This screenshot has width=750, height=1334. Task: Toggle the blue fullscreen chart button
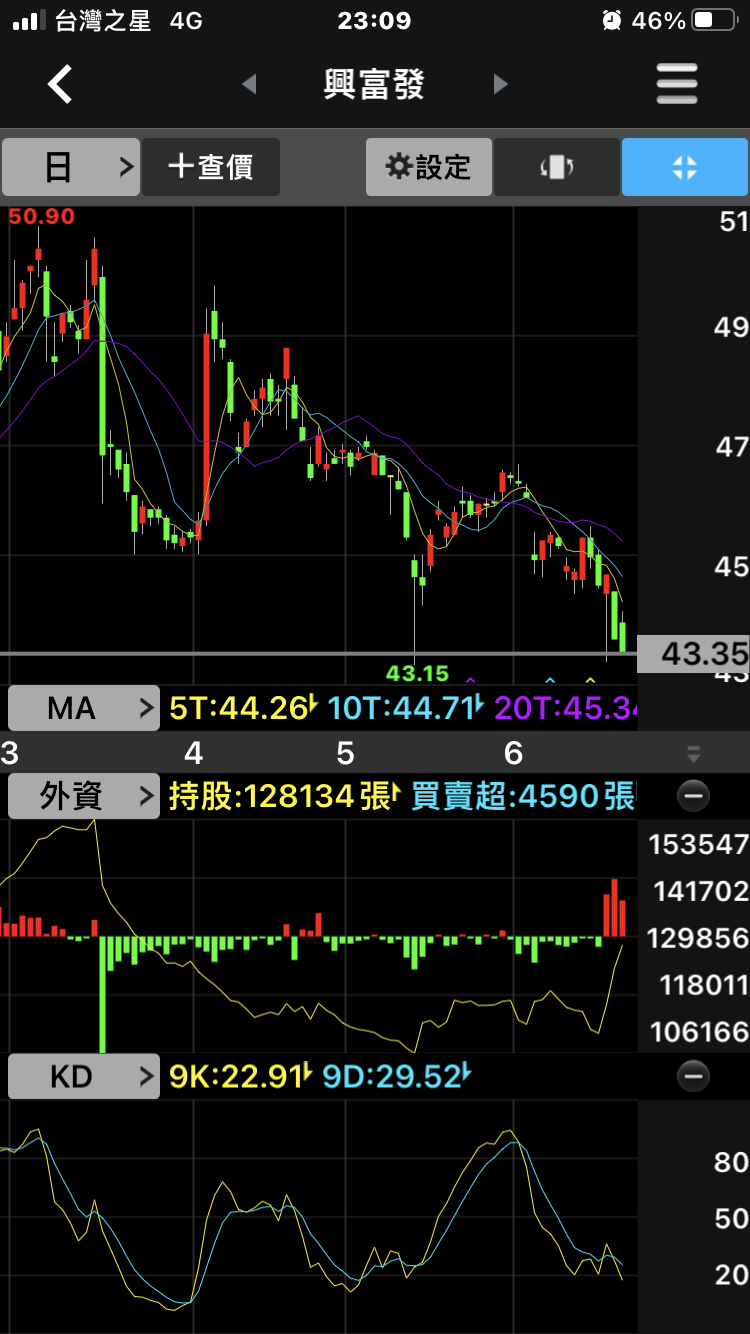pos(685,167)
